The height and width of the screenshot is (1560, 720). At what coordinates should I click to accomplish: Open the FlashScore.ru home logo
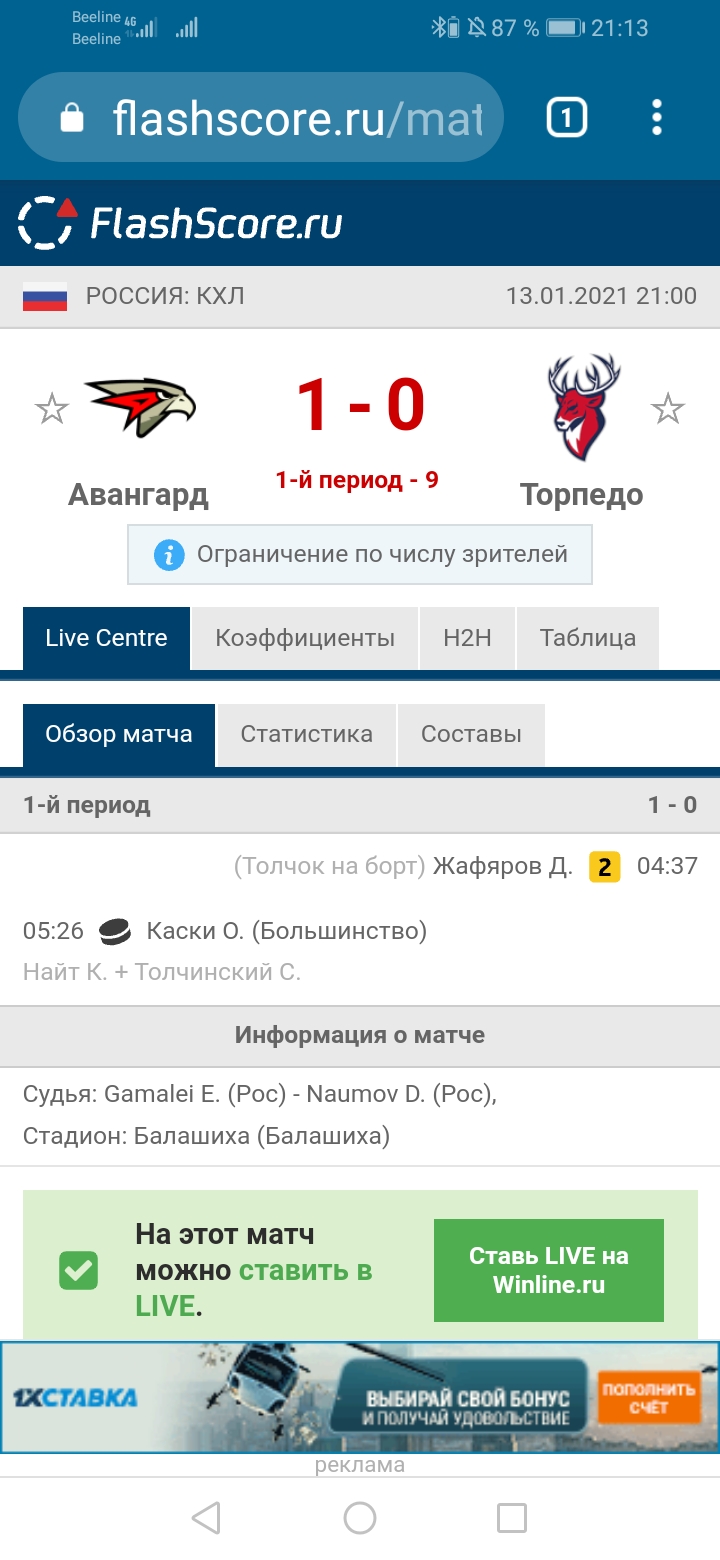tap(180, 223)
